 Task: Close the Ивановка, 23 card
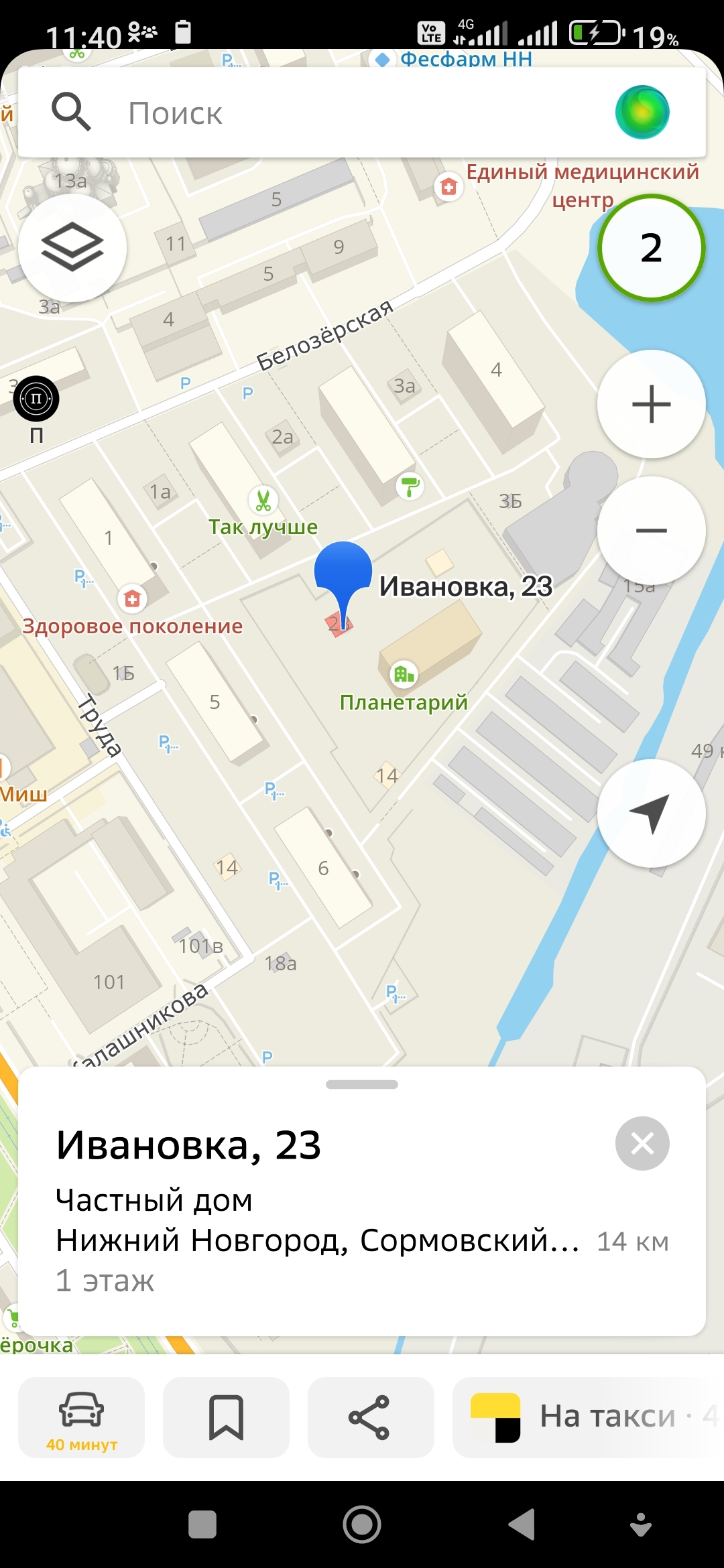[x=642, y=1144]
